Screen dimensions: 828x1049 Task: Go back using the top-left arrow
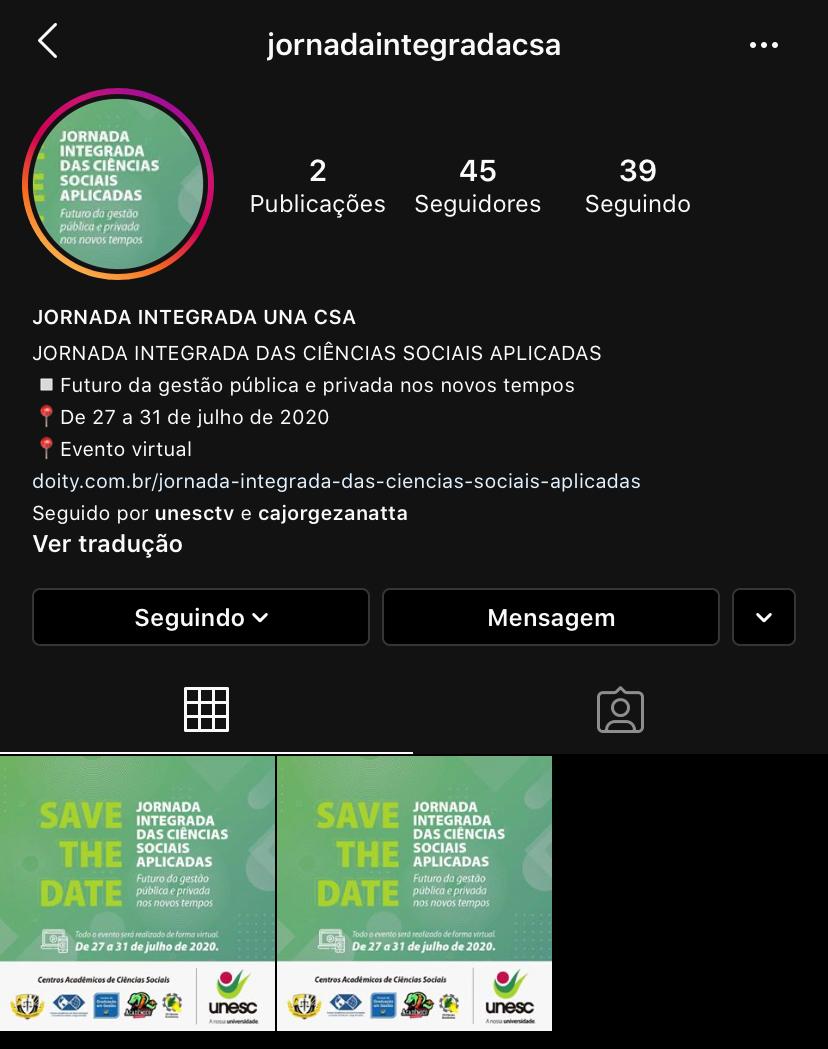47,42
